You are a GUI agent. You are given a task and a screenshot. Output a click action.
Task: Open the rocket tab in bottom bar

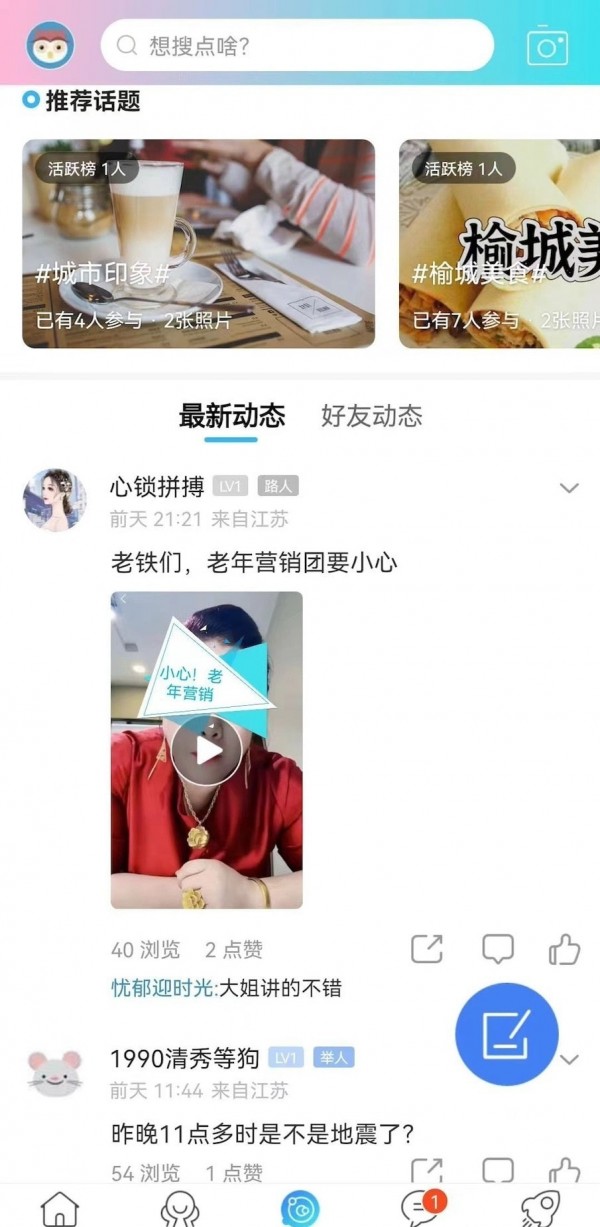540,1208
